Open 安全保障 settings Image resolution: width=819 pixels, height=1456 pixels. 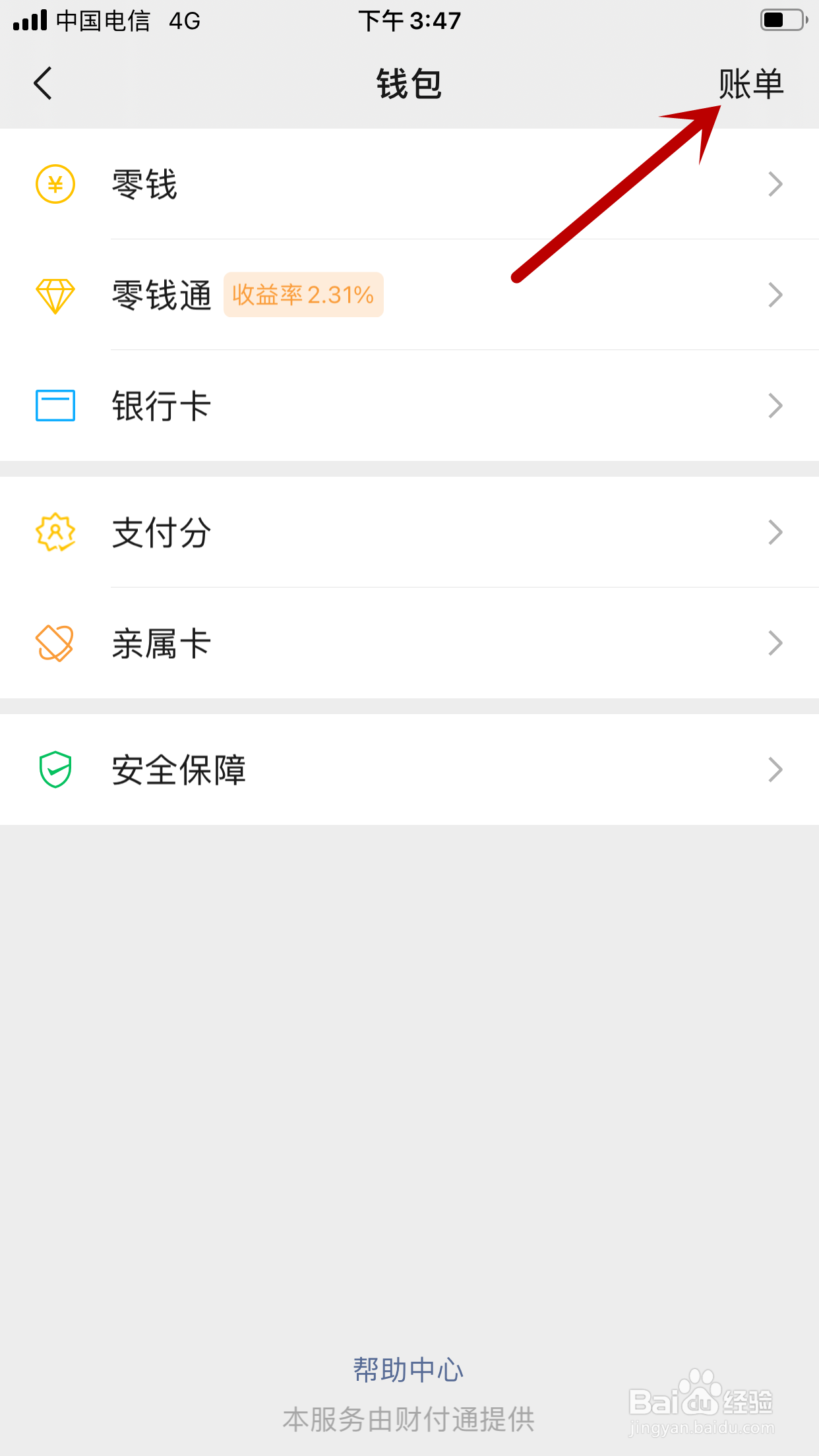click(x=409, y=770)
